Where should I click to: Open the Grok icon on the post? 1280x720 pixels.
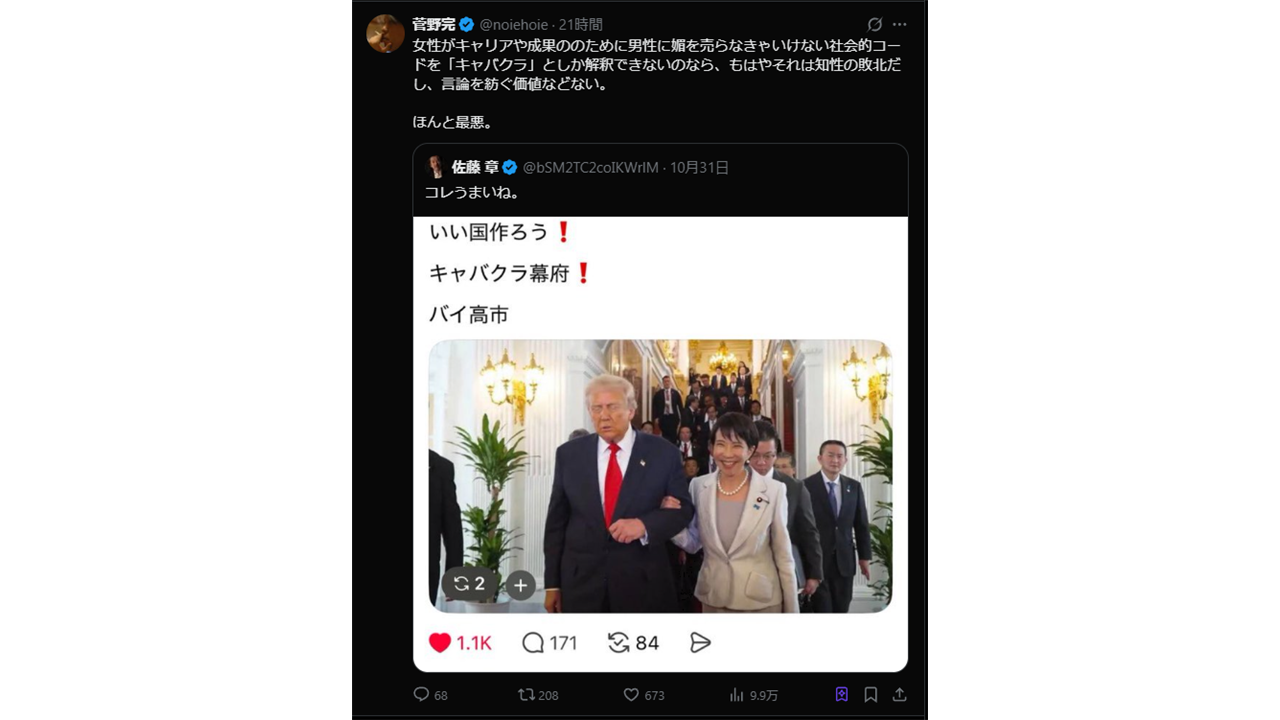pos(874,24)
